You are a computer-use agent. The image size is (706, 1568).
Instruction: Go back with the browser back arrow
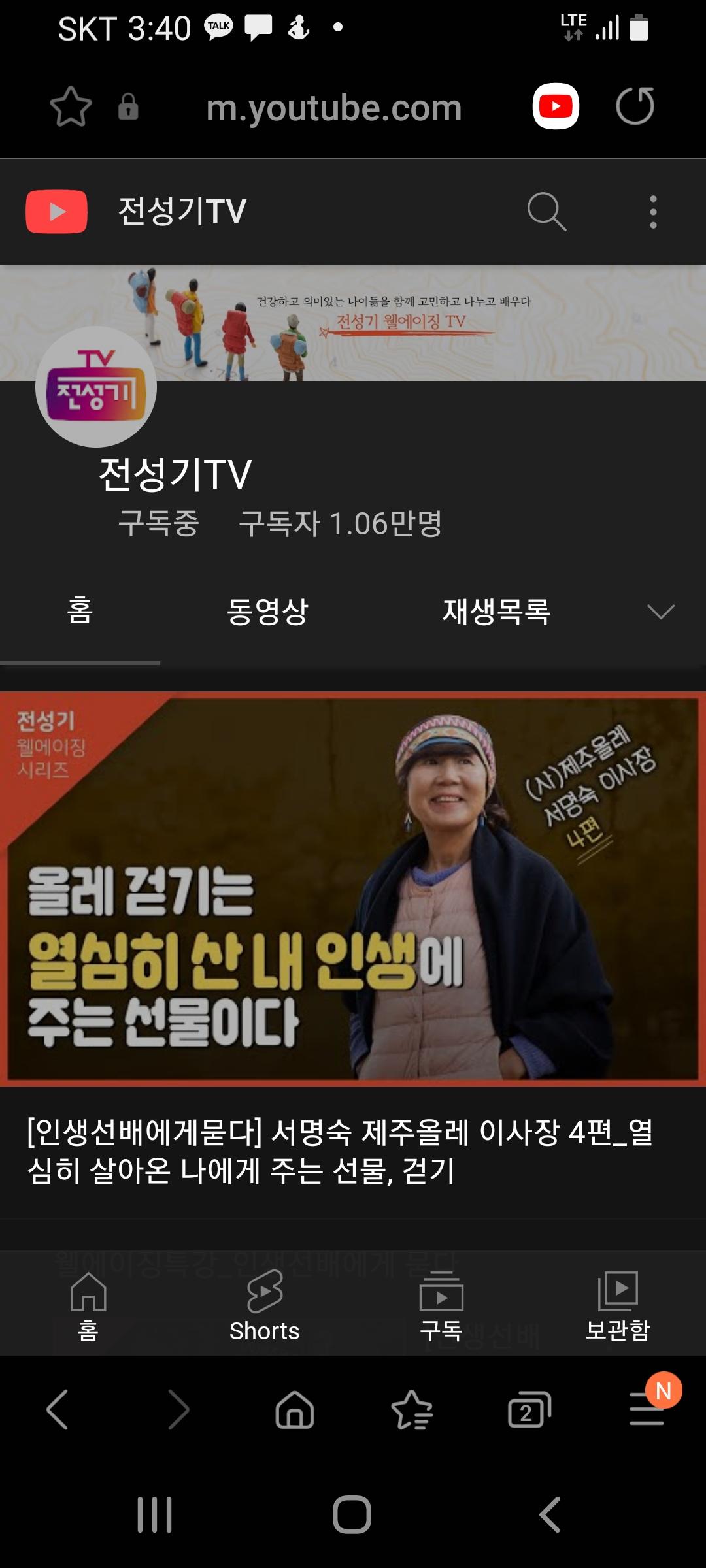click(x=58, y=1410)
